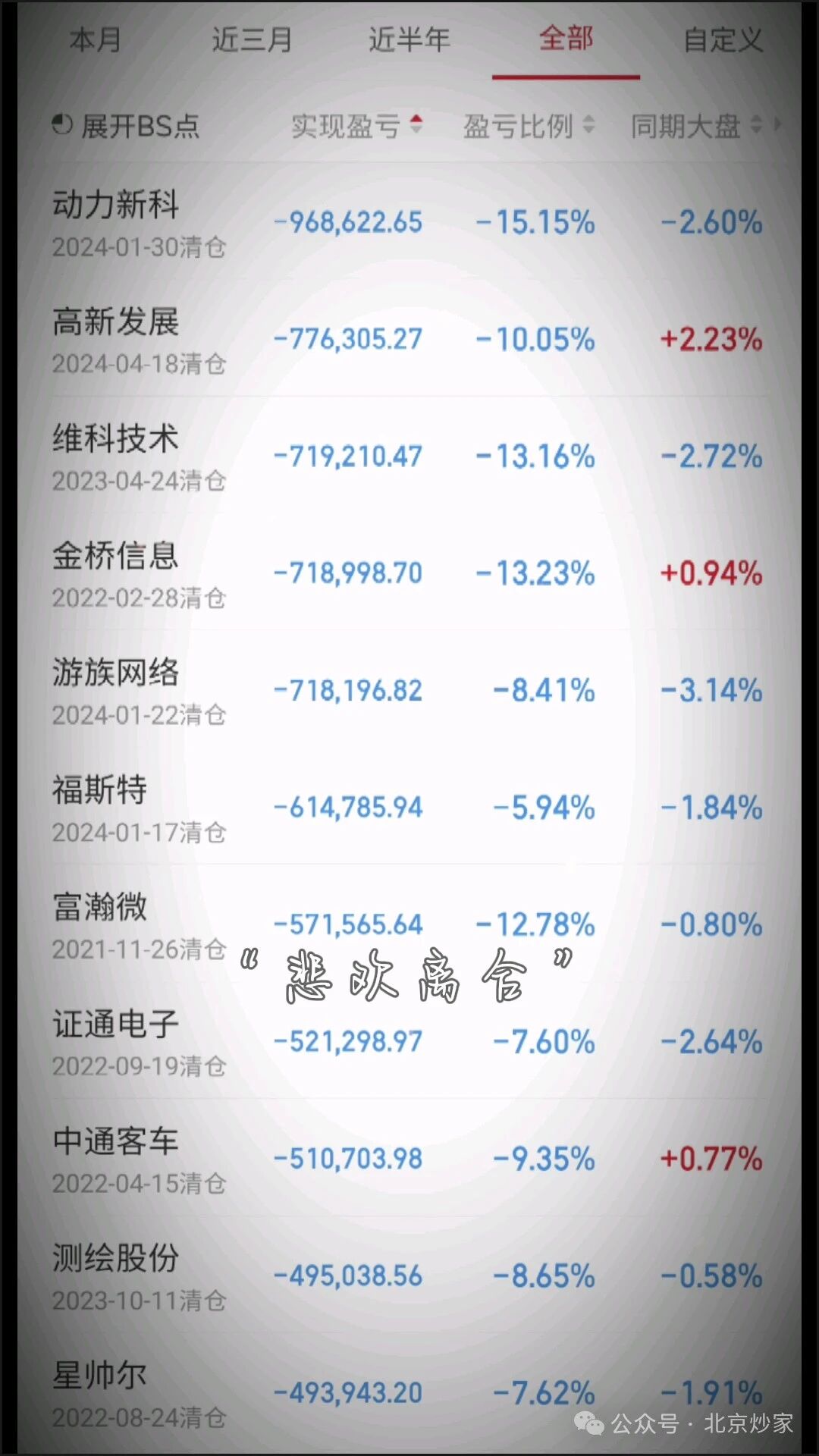
Task: View 中通客车 closed position details
Action: click(409, 1157)
